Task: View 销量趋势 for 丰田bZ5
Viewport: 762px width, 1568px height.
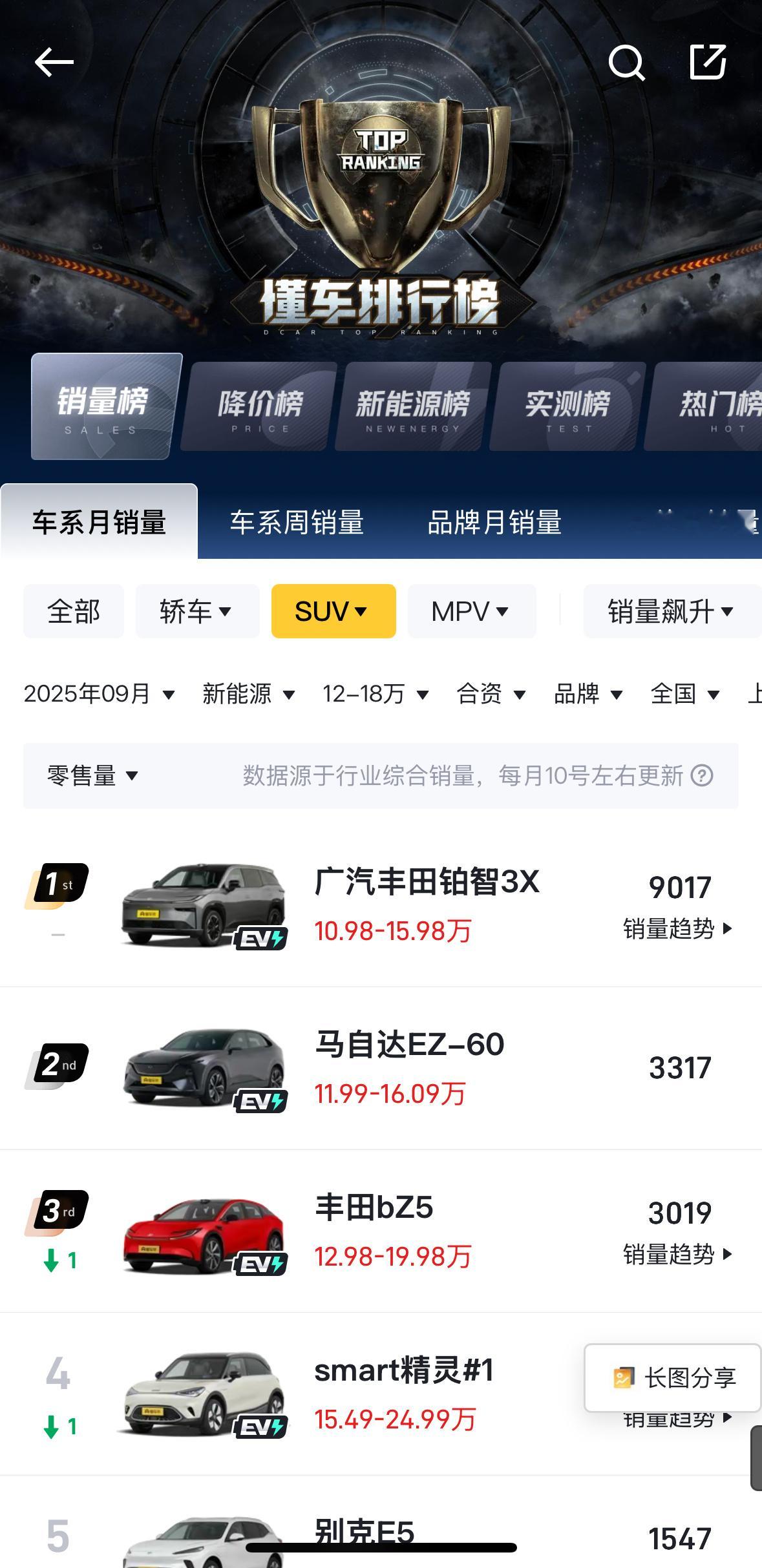Action: [x=677, y=1254]
